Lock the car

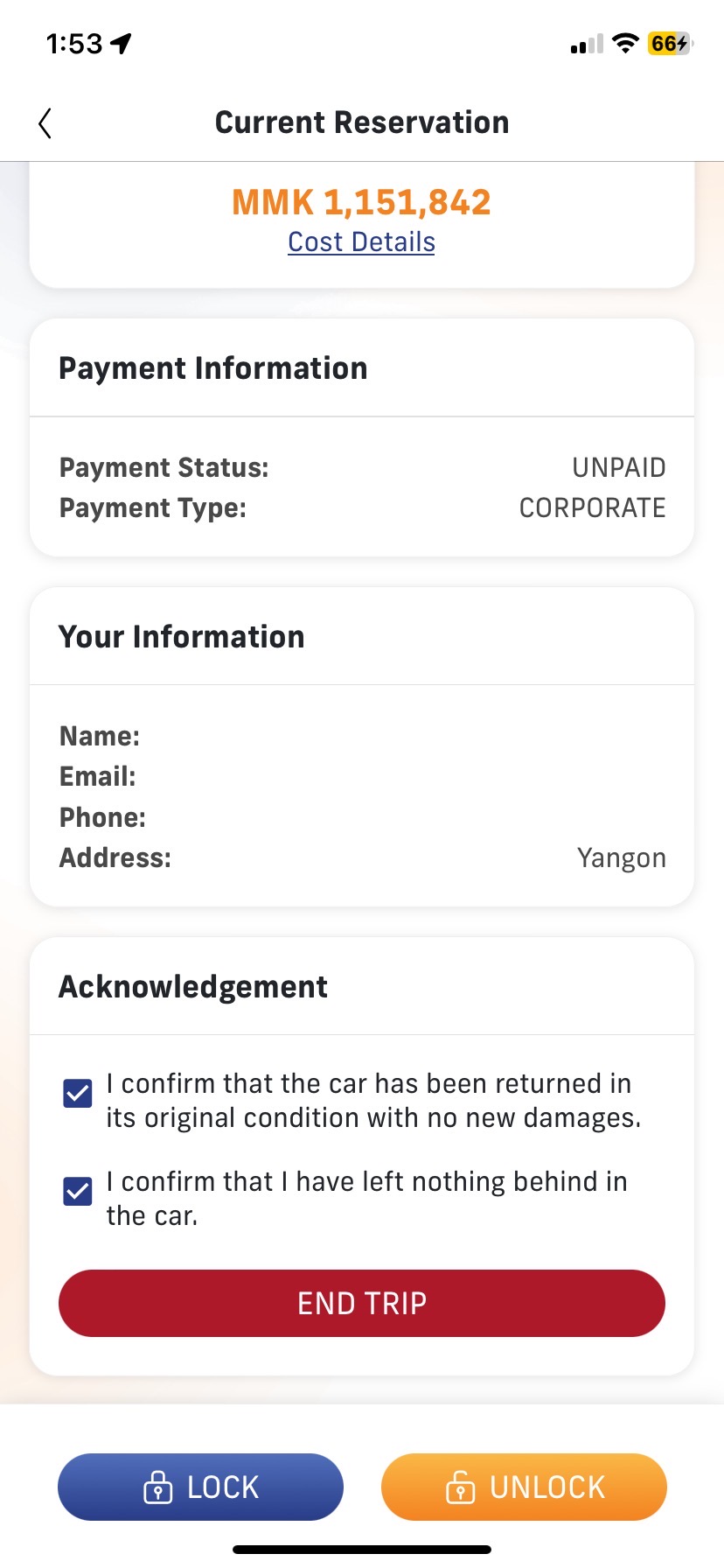pyautogui.click(x=200, y=1487)
